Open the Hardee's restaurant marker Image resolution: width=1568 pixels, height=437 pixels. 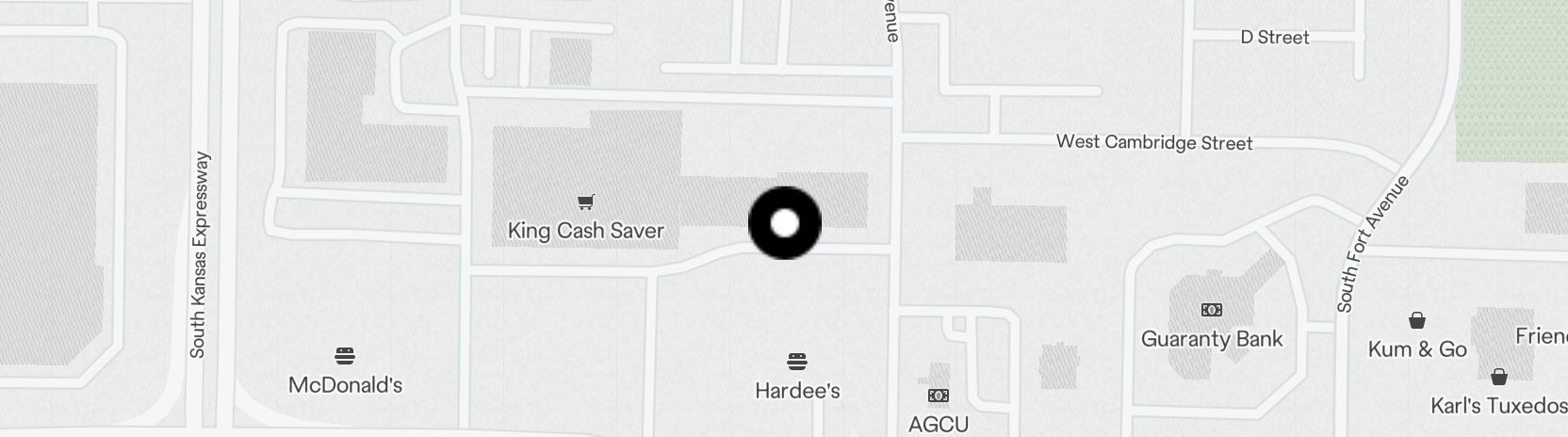click(x=797, y=362)
